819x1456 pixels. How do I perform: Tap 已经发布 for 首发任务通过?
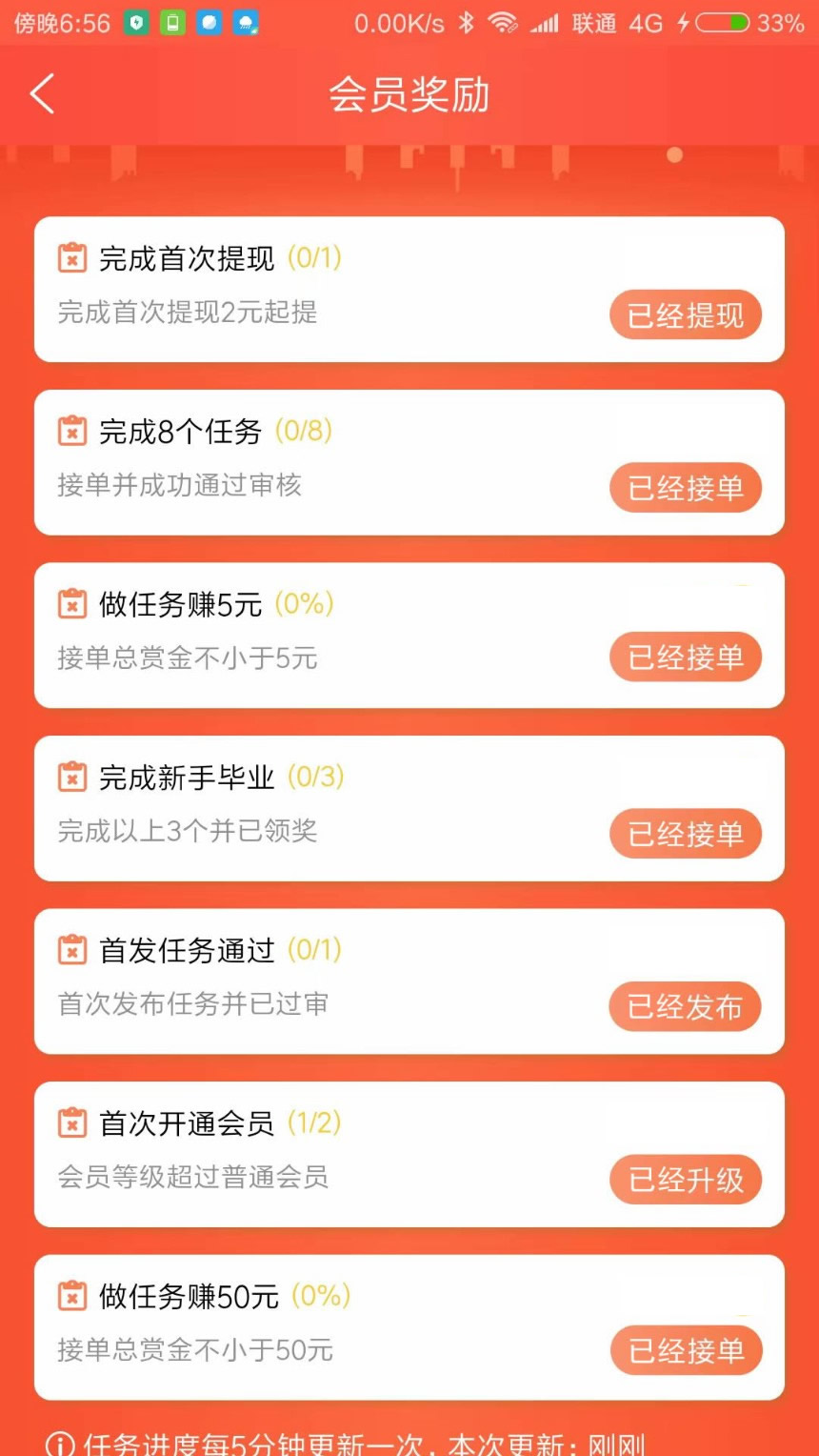[686, 1007]
